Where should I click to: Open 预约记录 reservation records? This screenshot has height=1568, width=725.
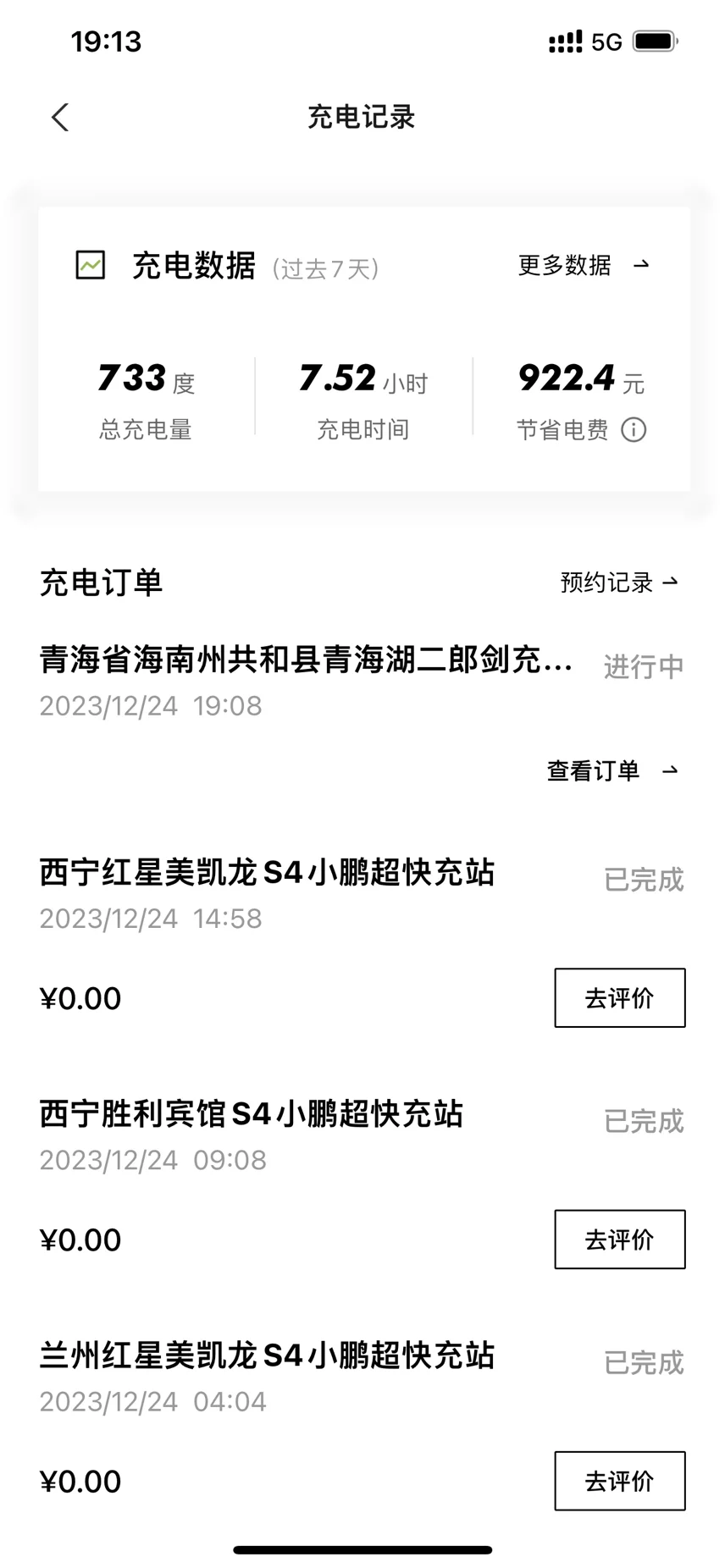pyautogui.click(x=619, y=582)
